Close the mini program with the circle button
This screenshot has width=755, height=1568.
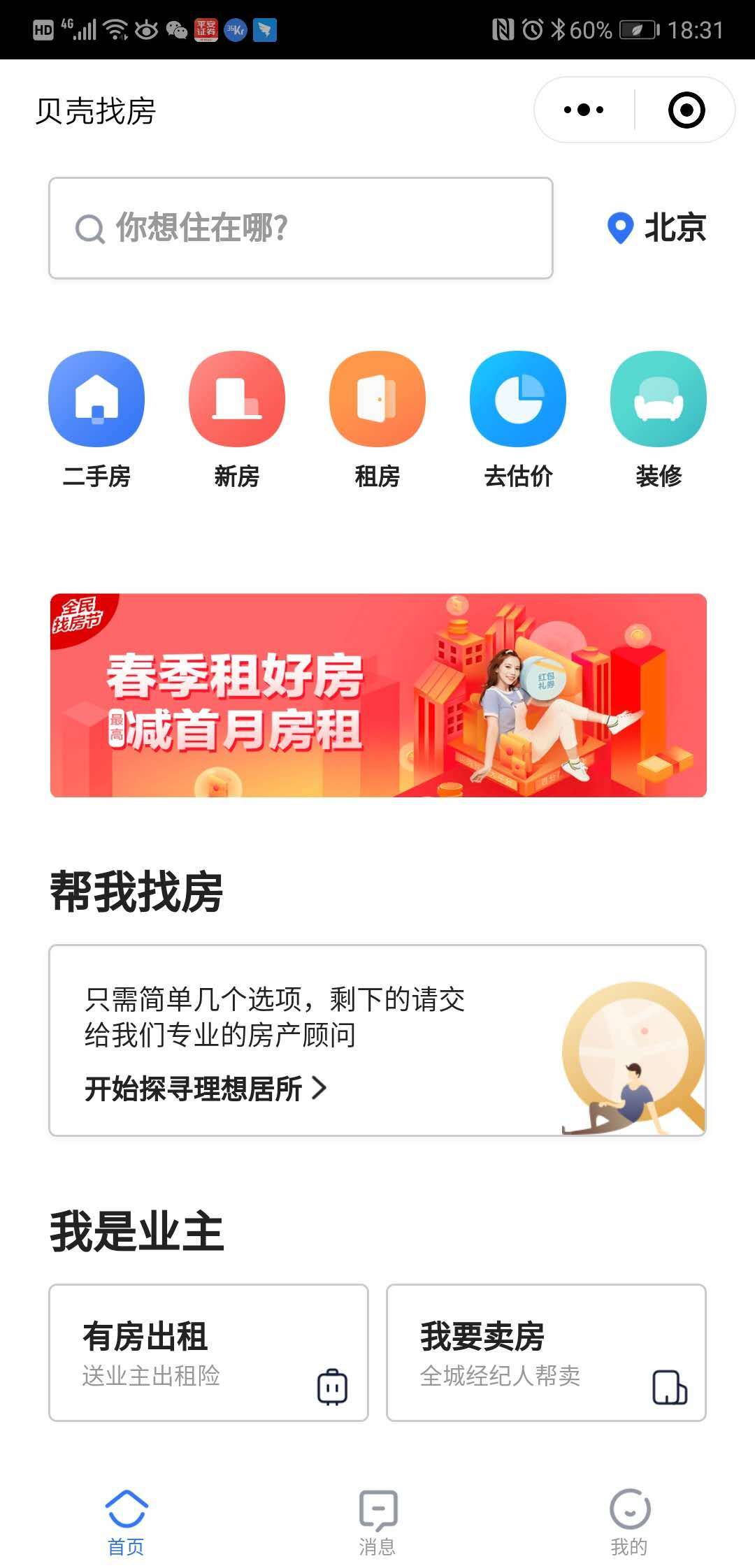(686, 110)
